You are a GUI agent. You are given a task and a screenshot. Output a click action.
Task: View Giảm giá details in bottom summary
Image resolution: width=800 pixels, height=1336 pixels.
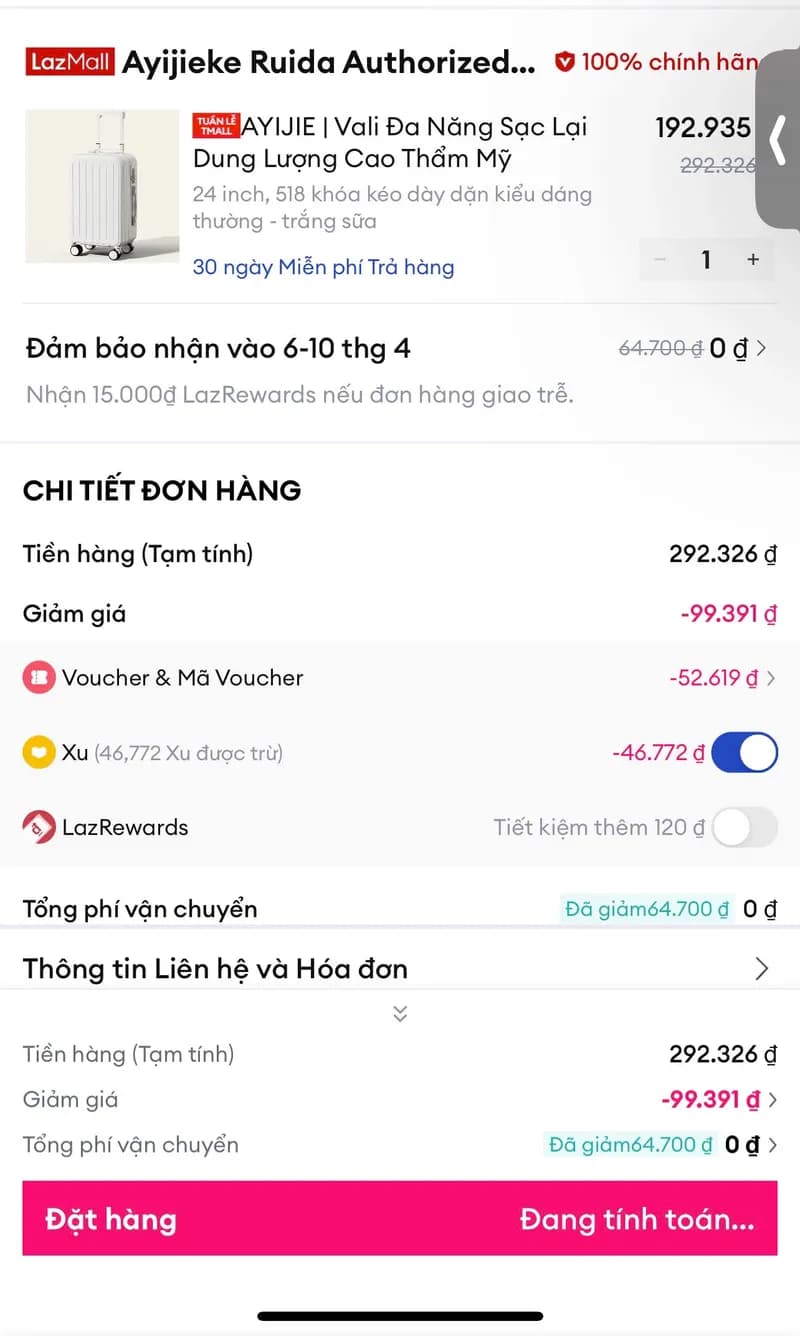point(770,1100)
